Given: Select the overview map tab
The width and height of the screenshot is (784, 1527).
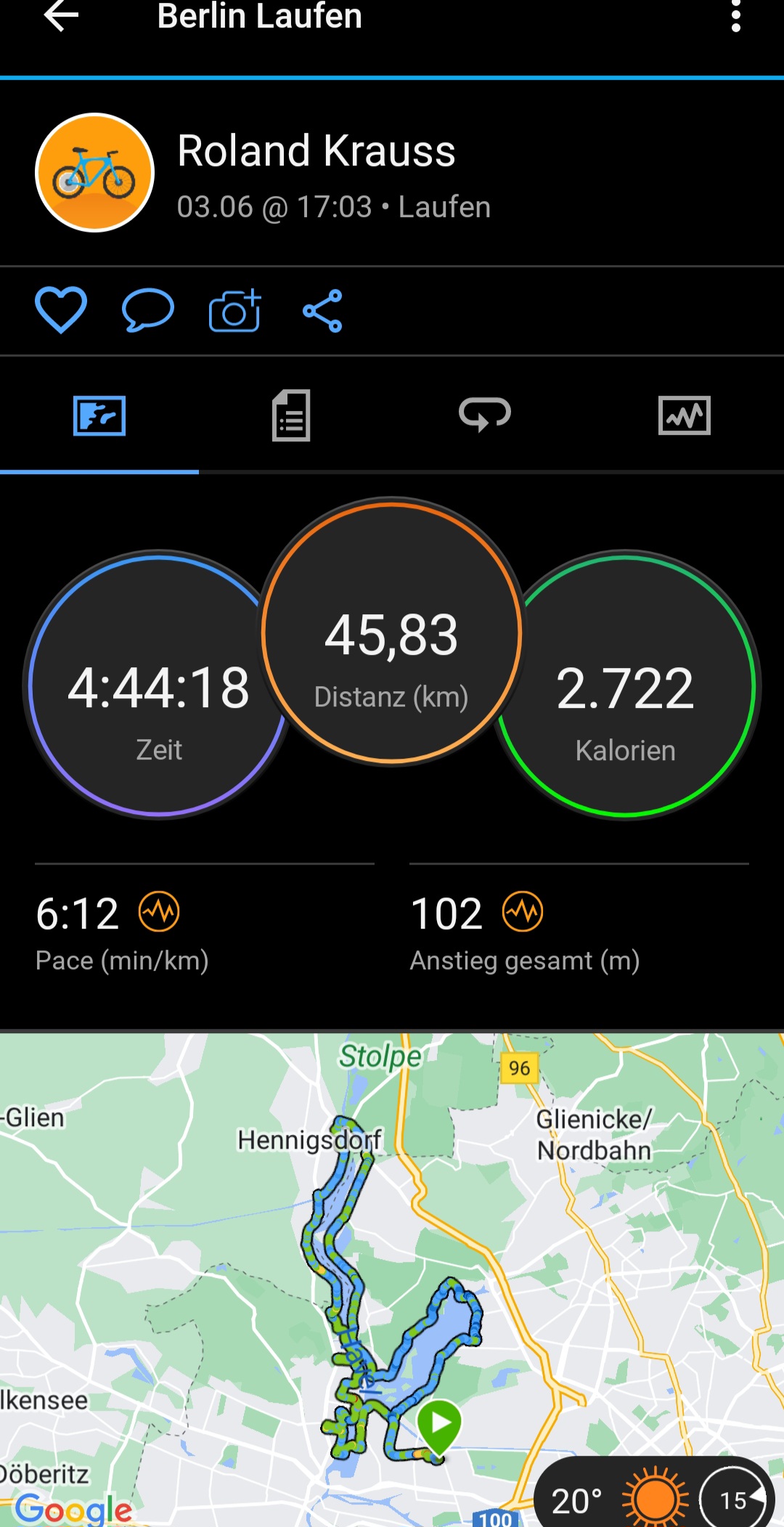Looking at the screenshot, I should (x=99, y=415).
